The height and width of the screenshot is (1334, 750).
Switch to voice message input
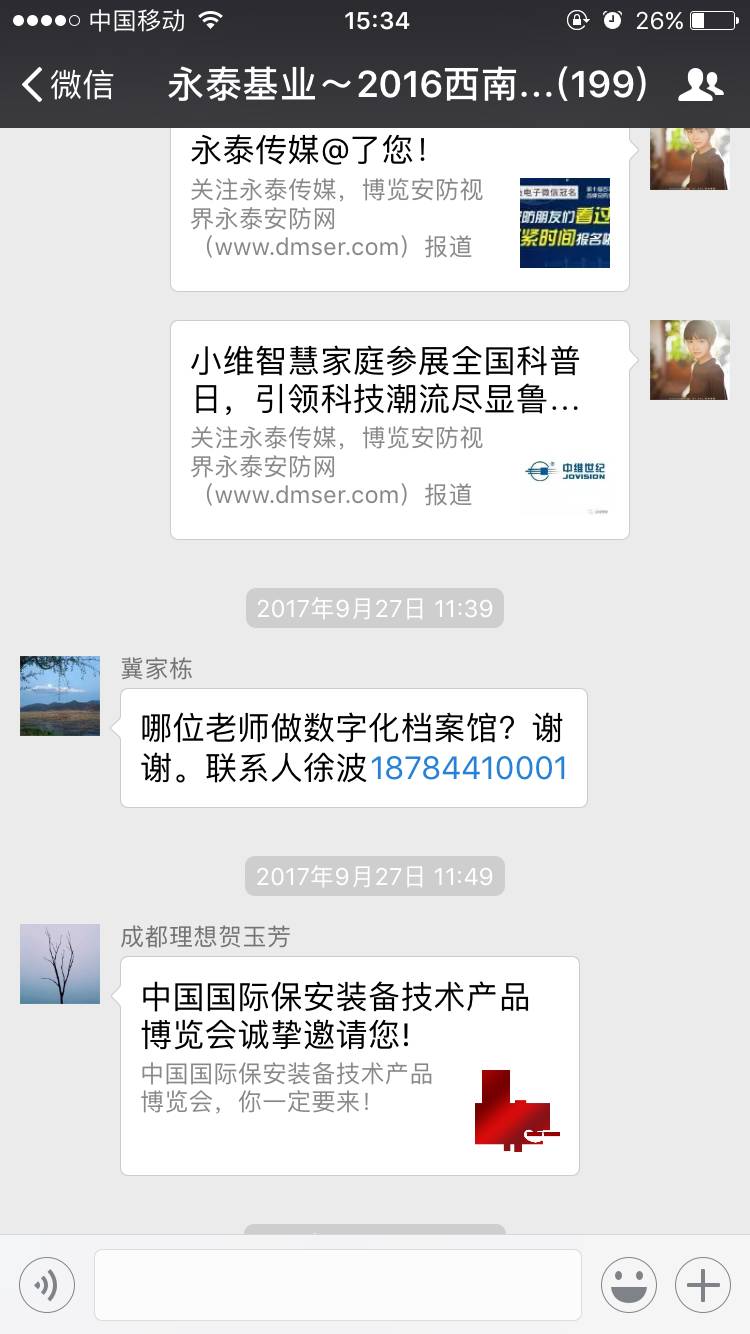point(47,1284)
